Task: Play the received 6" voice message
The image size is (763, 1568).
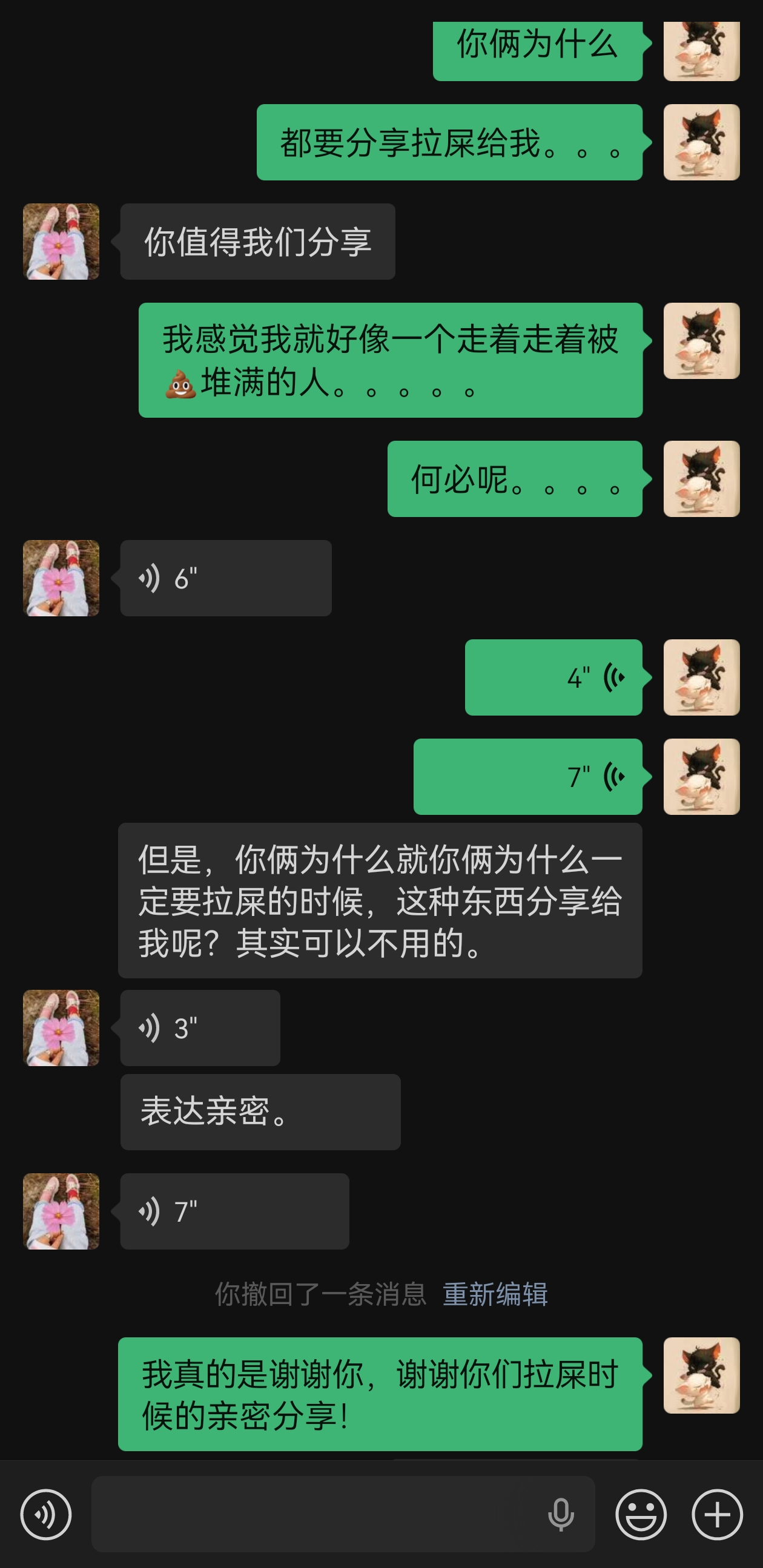Action: 226,578
